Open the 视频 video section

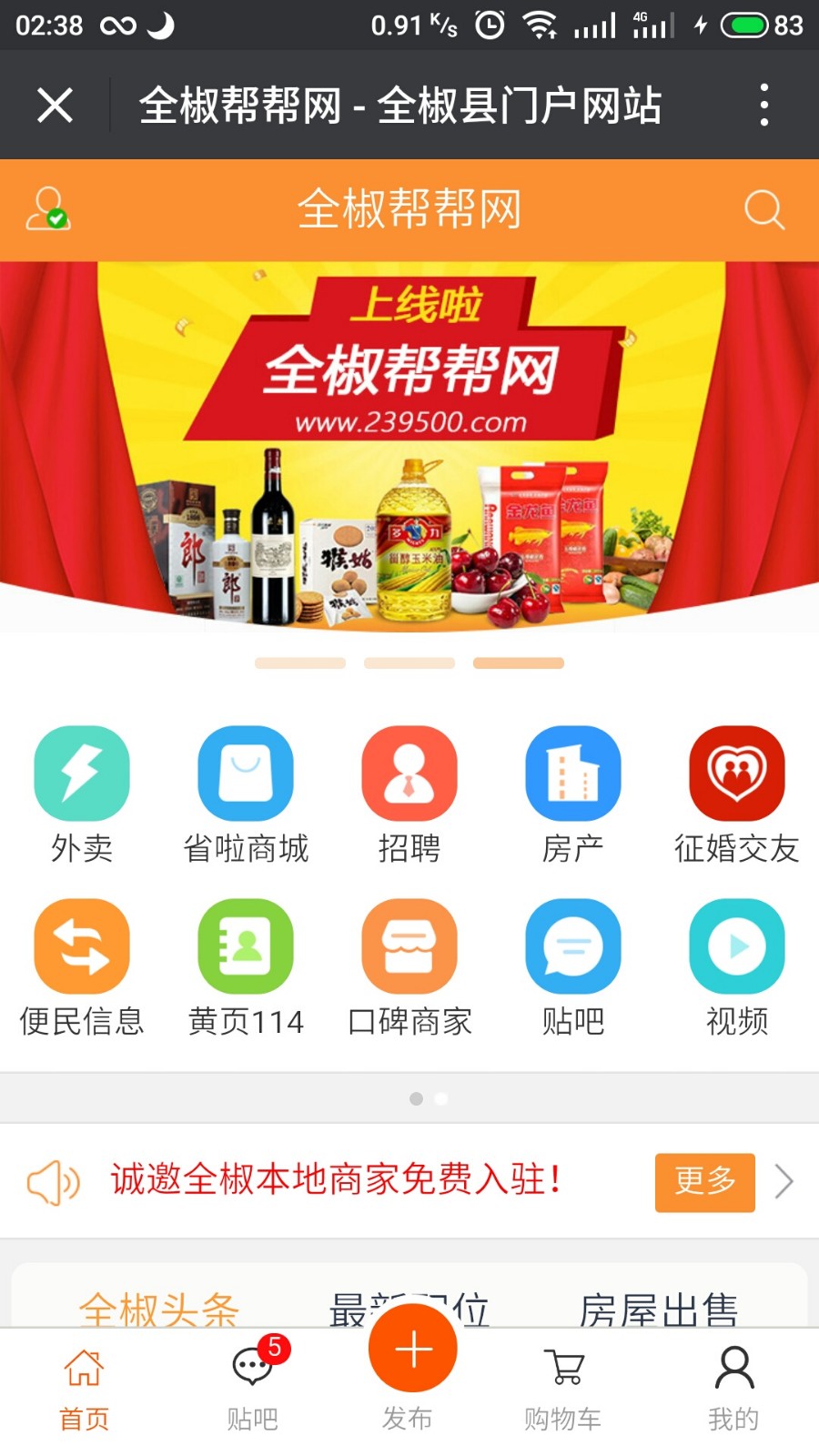737,967
